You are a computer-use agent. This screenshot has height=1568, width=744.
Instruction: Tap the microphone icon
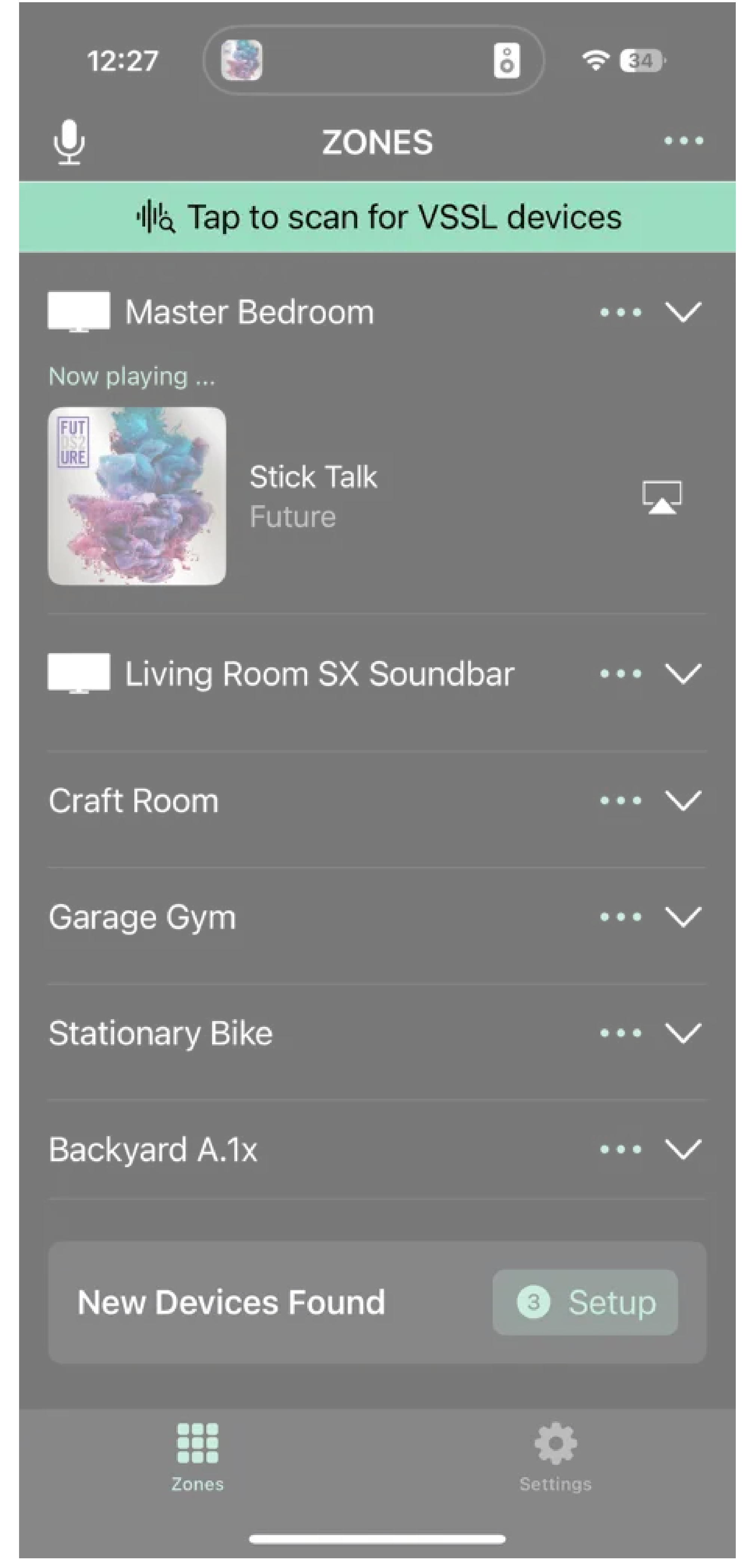[x=69, y=141]
